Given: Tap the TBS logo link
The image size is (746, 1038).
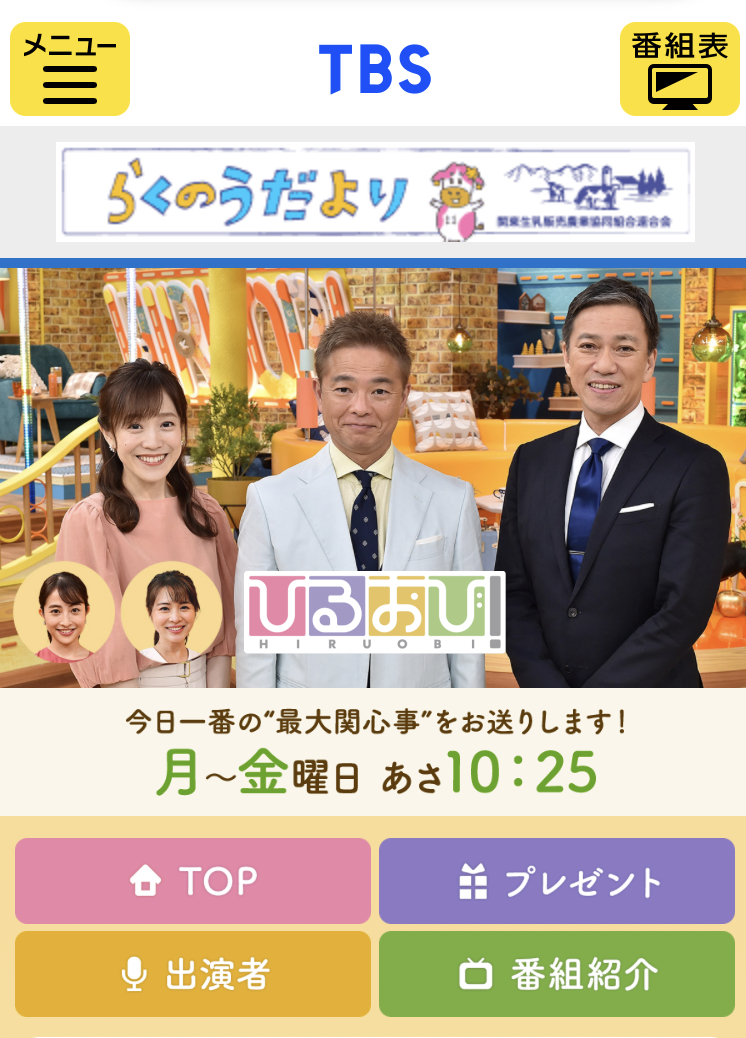Looking at the screenshot, I should coord(375,69).
